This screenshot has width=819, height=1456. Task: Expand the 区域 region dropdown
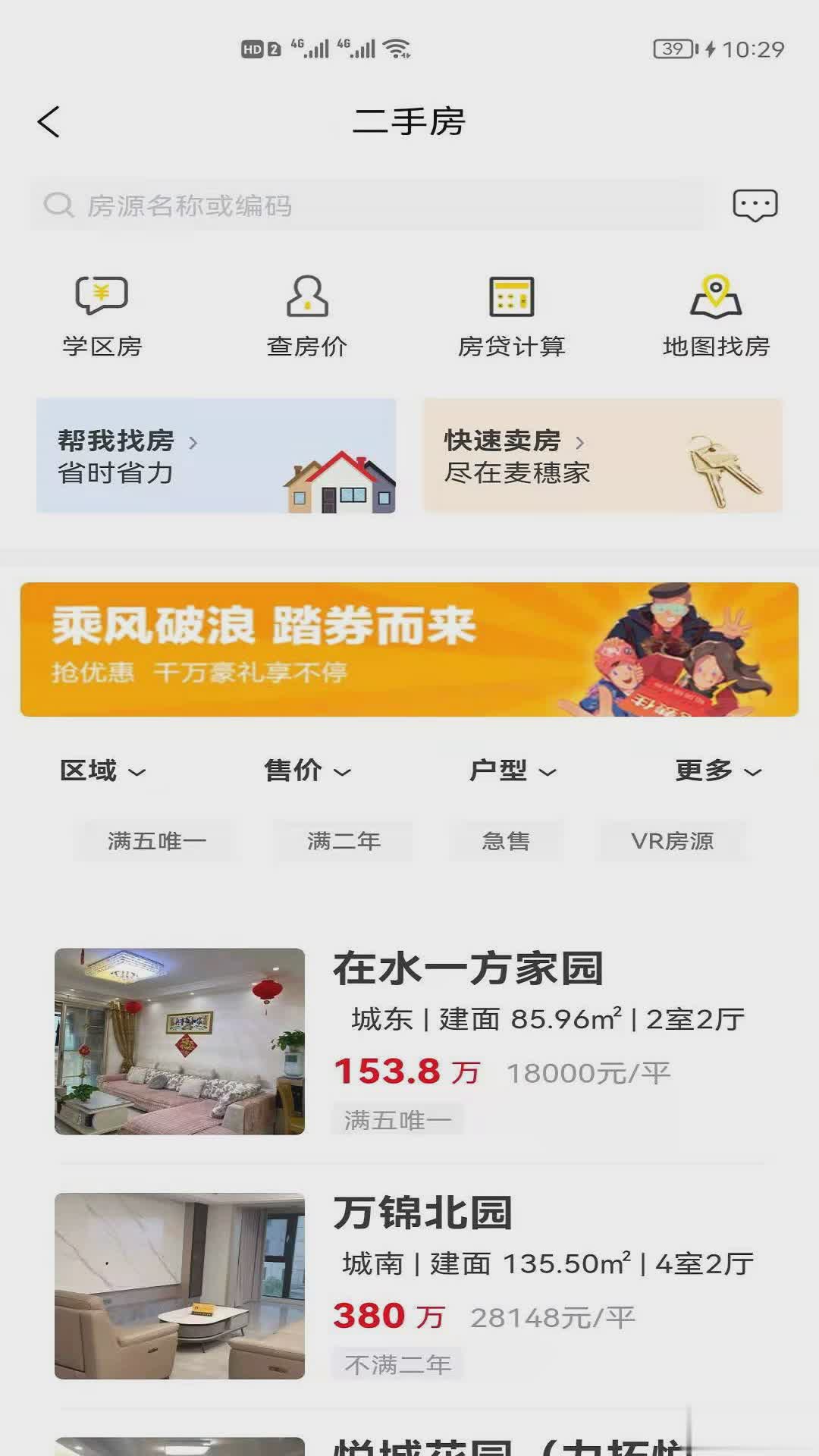(x=104, y=771)
